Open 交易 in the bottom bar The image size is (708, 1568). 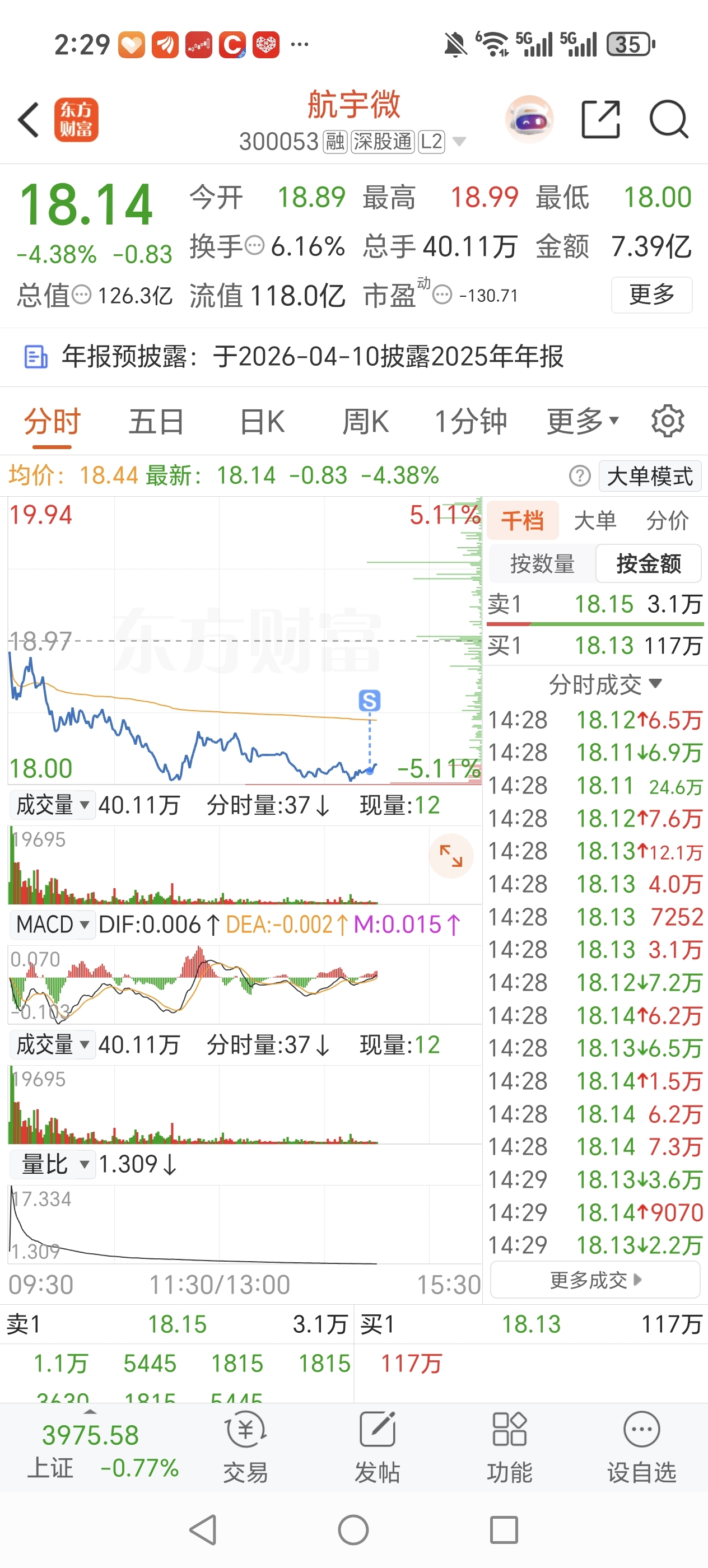point(245,1448)
